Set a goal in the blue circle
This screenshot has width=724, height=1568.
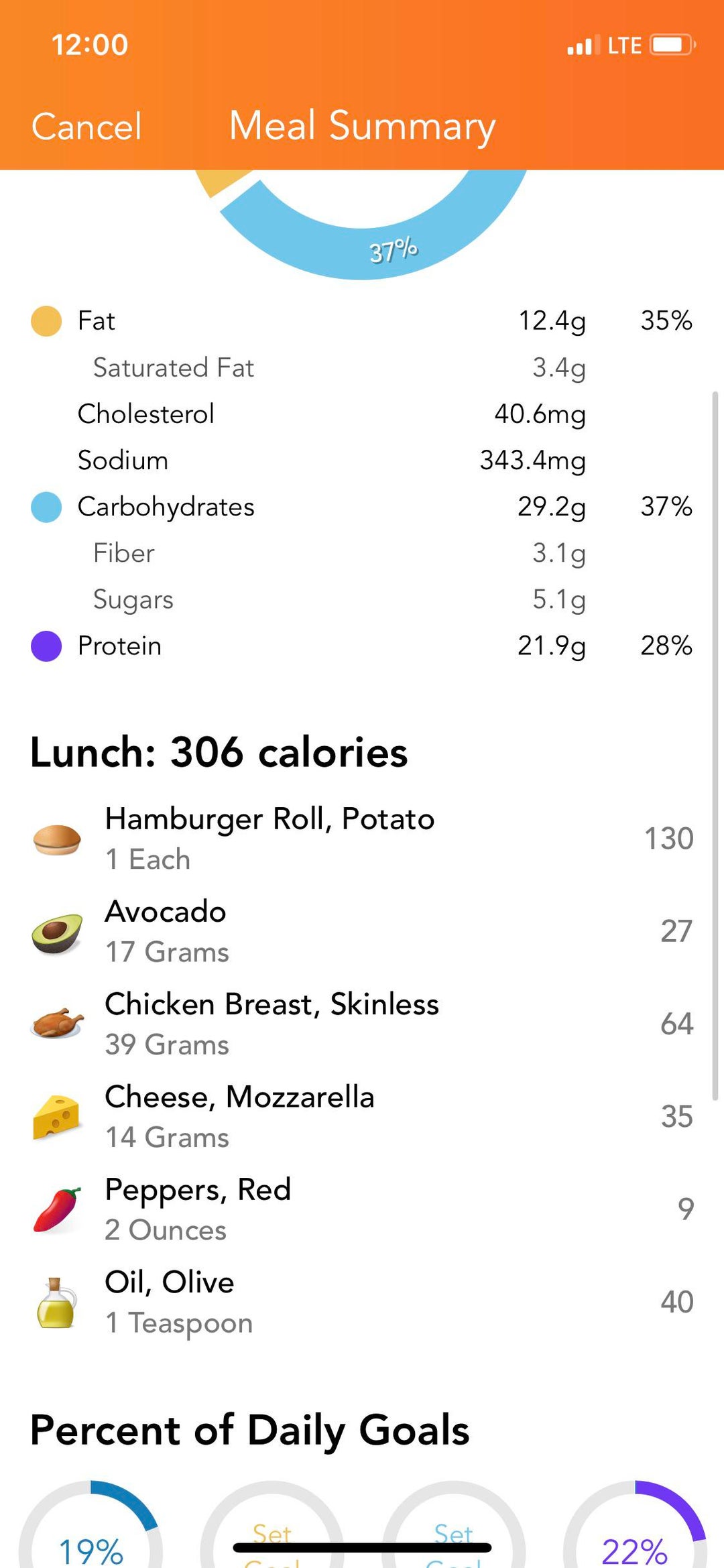453,1542
